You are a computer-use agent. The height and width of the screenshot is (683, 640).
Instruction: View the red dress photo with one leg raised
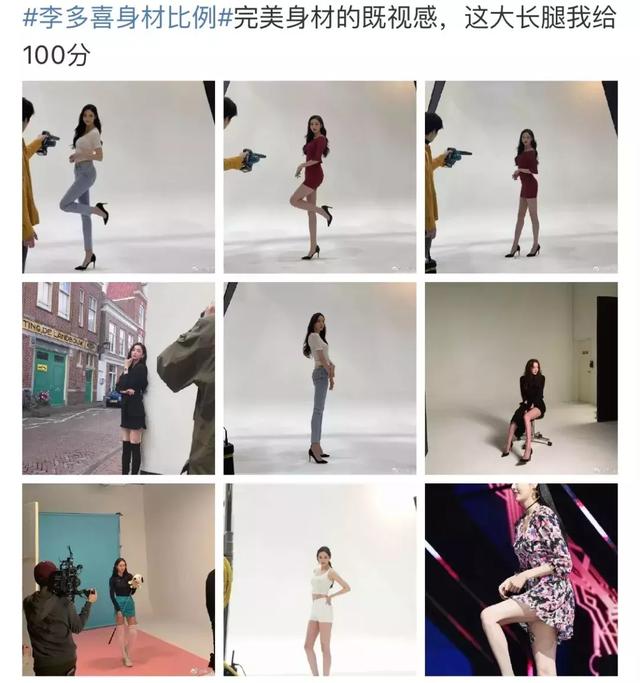pos(319,176)
